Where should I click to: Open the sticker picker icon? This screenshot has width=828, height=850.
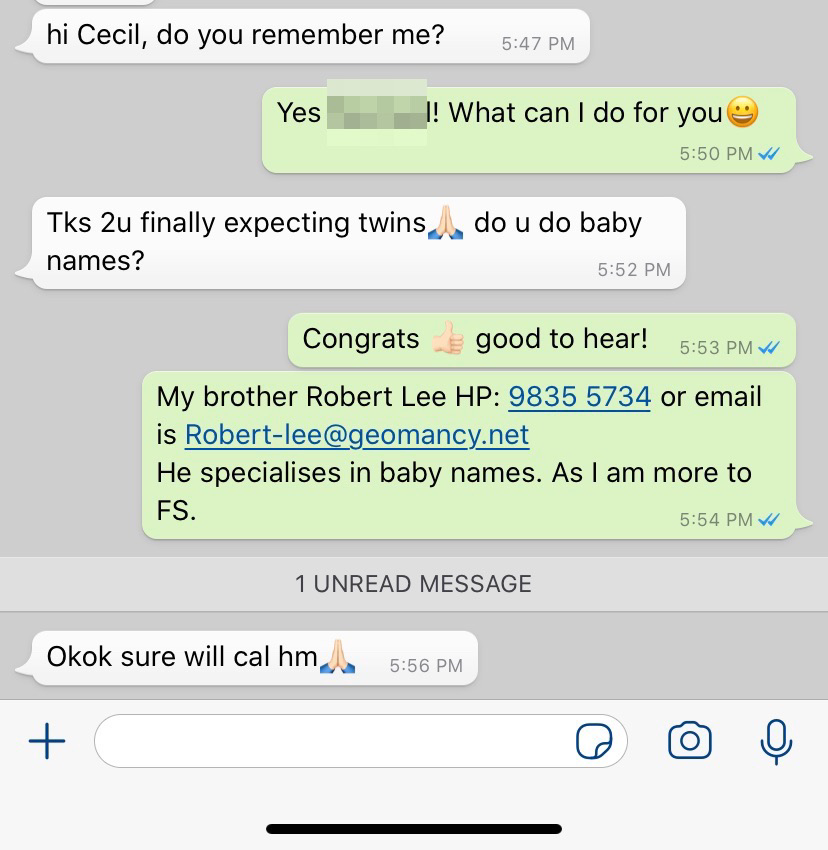click(x=594, y=742)
